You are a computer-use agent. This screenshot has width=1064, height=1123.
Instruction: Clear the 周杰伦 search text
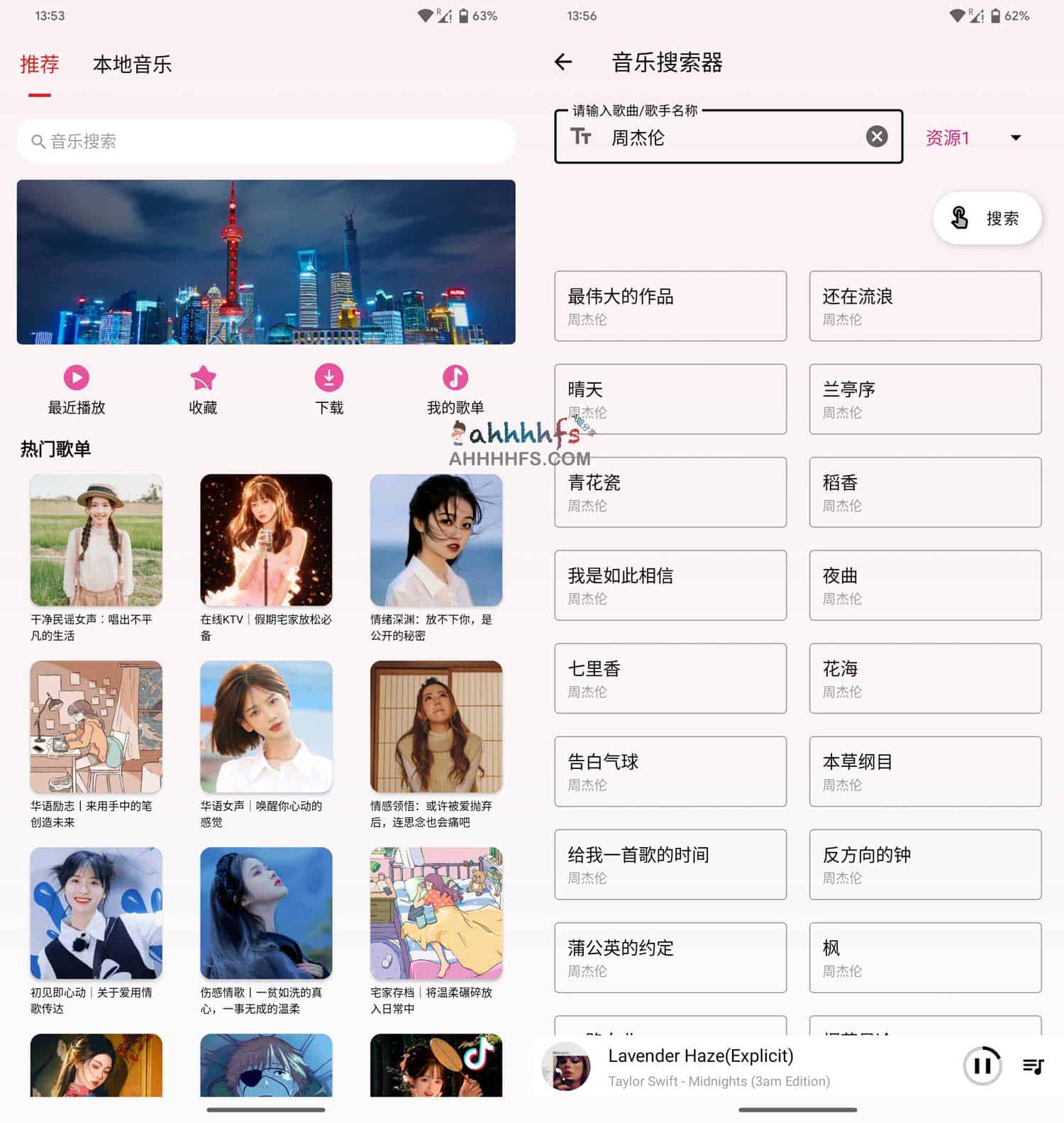pos(877,136)
